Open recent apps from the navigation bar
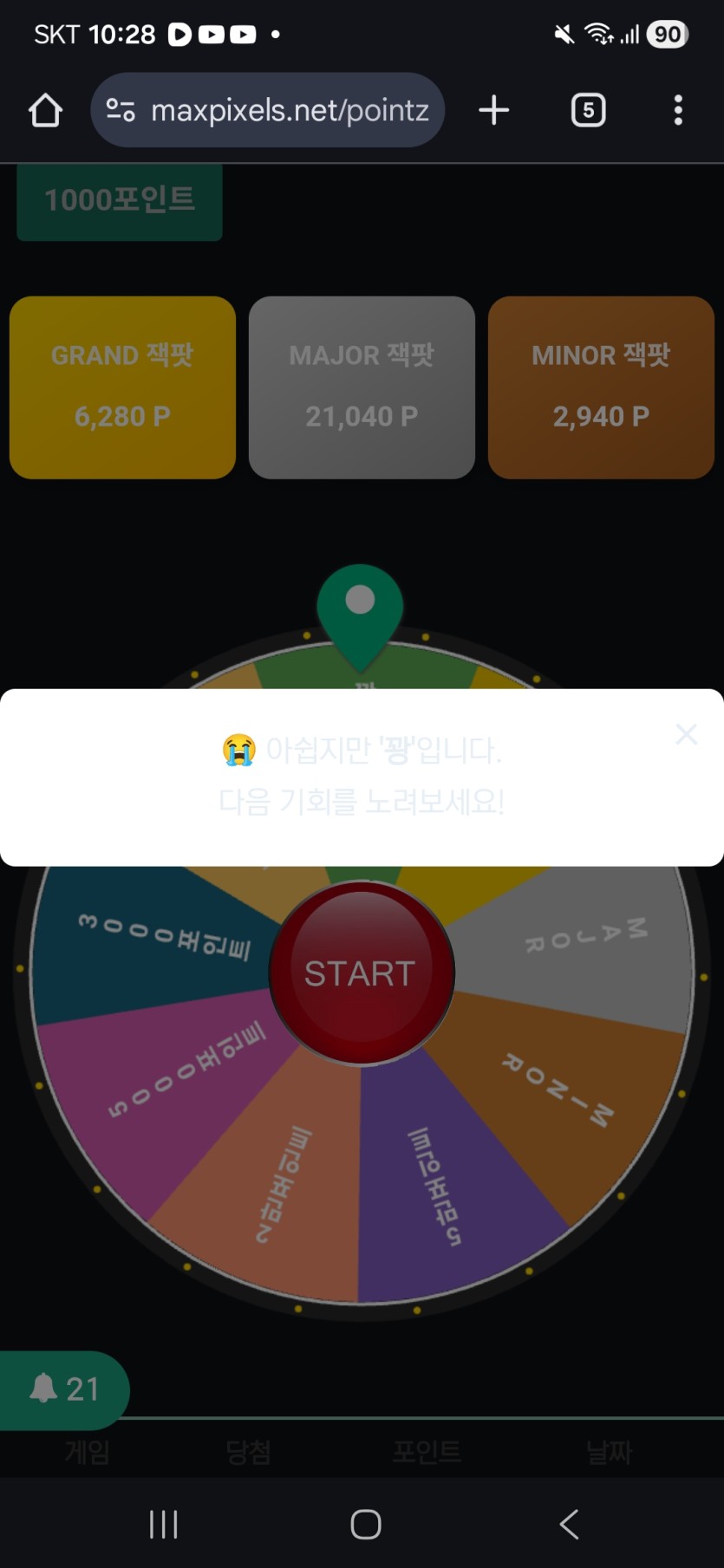This screenshot has height=1568, width=724. coord(163,1524)
